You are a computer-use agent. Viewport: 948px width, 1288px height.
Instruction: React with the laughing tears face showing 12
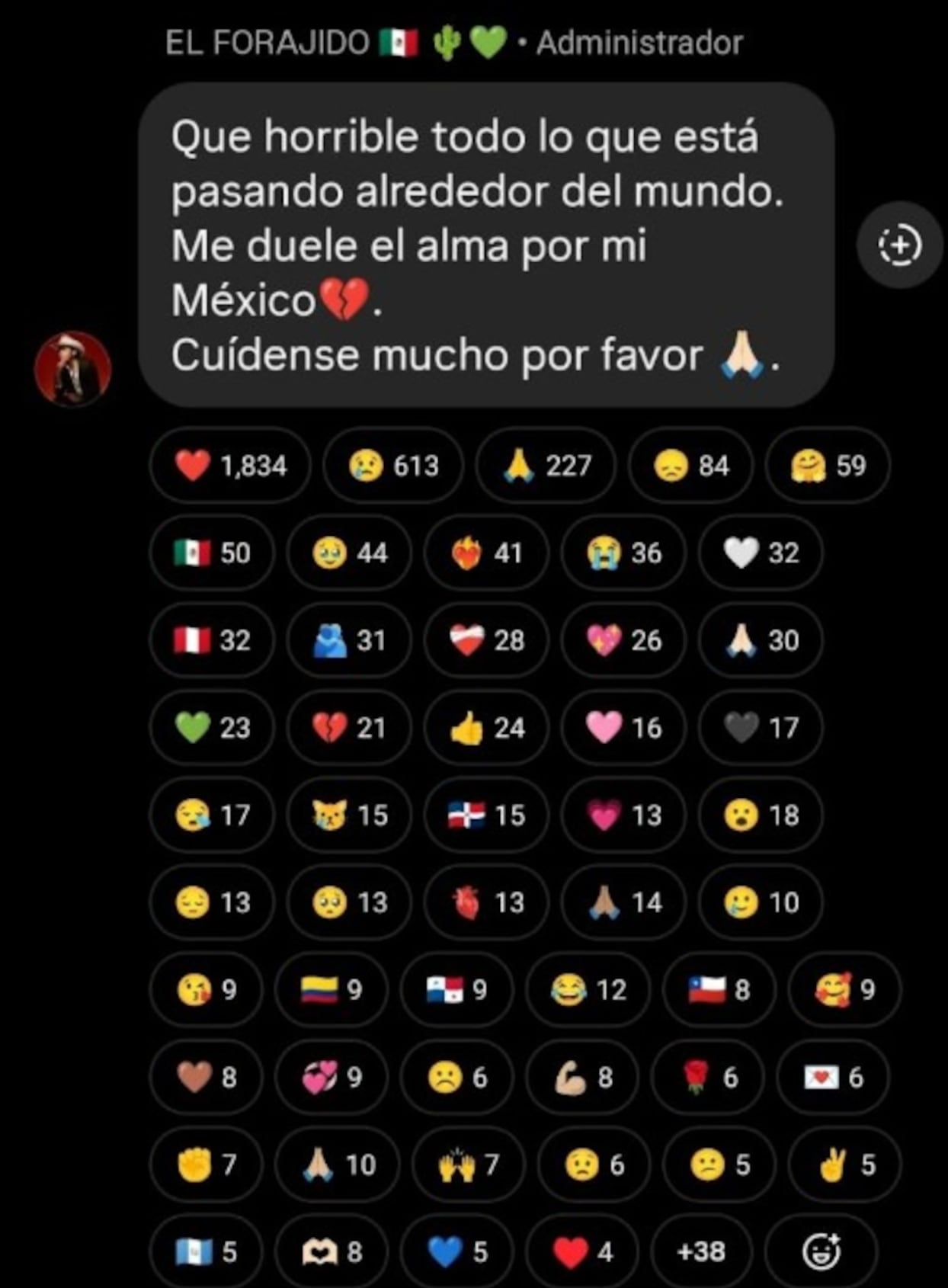(x=588, y=989)
